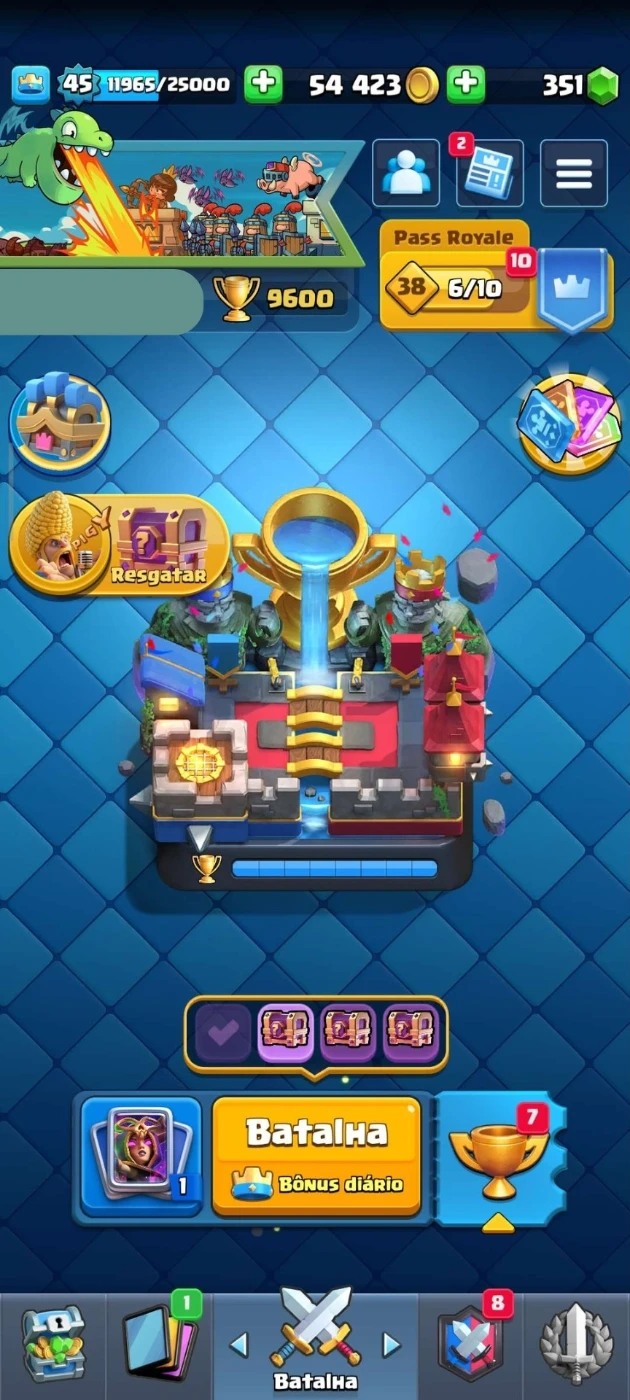
Task: Add gold with the coin plus button
Action: click(466, 85)
